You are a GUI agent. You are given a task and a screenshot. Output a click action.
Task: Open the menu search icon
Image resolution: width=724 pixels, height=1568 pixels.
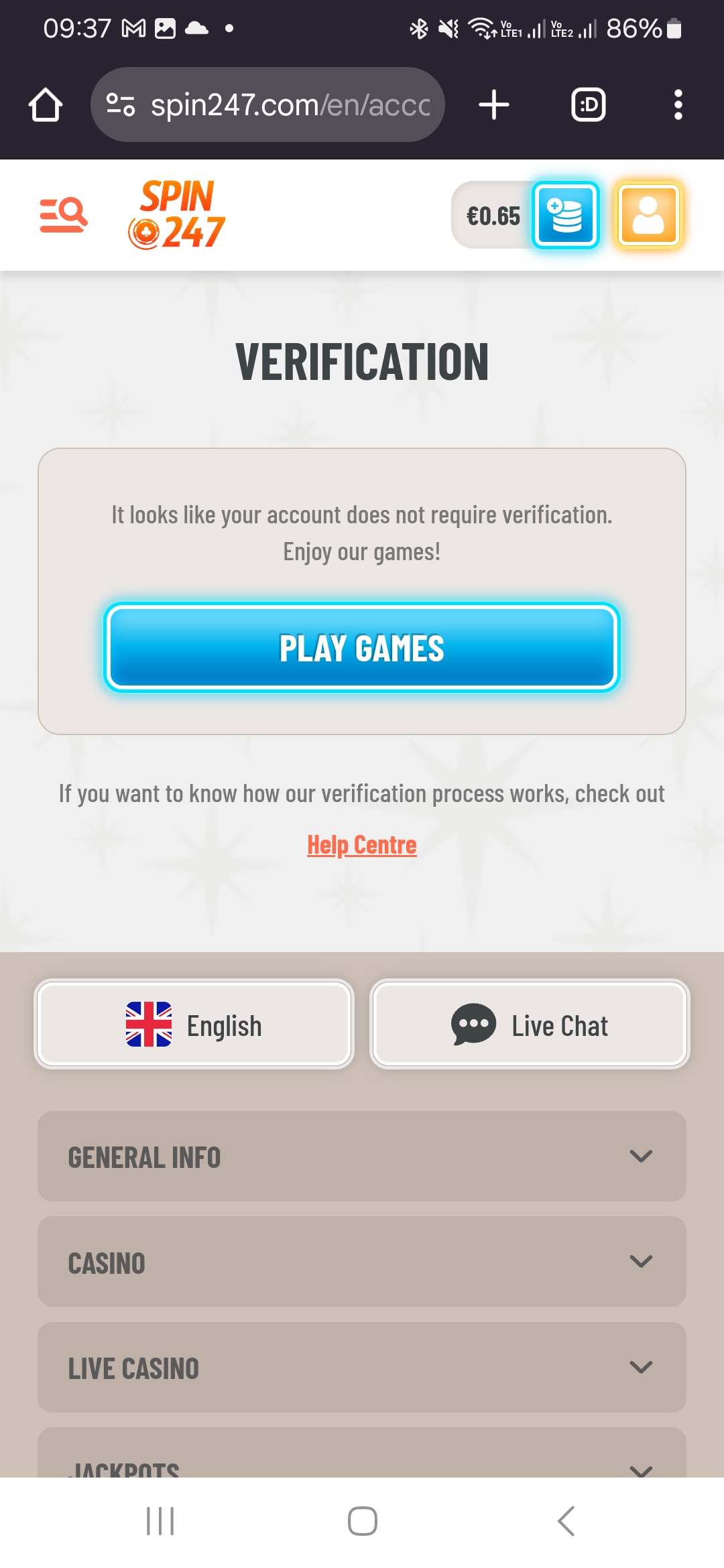coord(64,215)
